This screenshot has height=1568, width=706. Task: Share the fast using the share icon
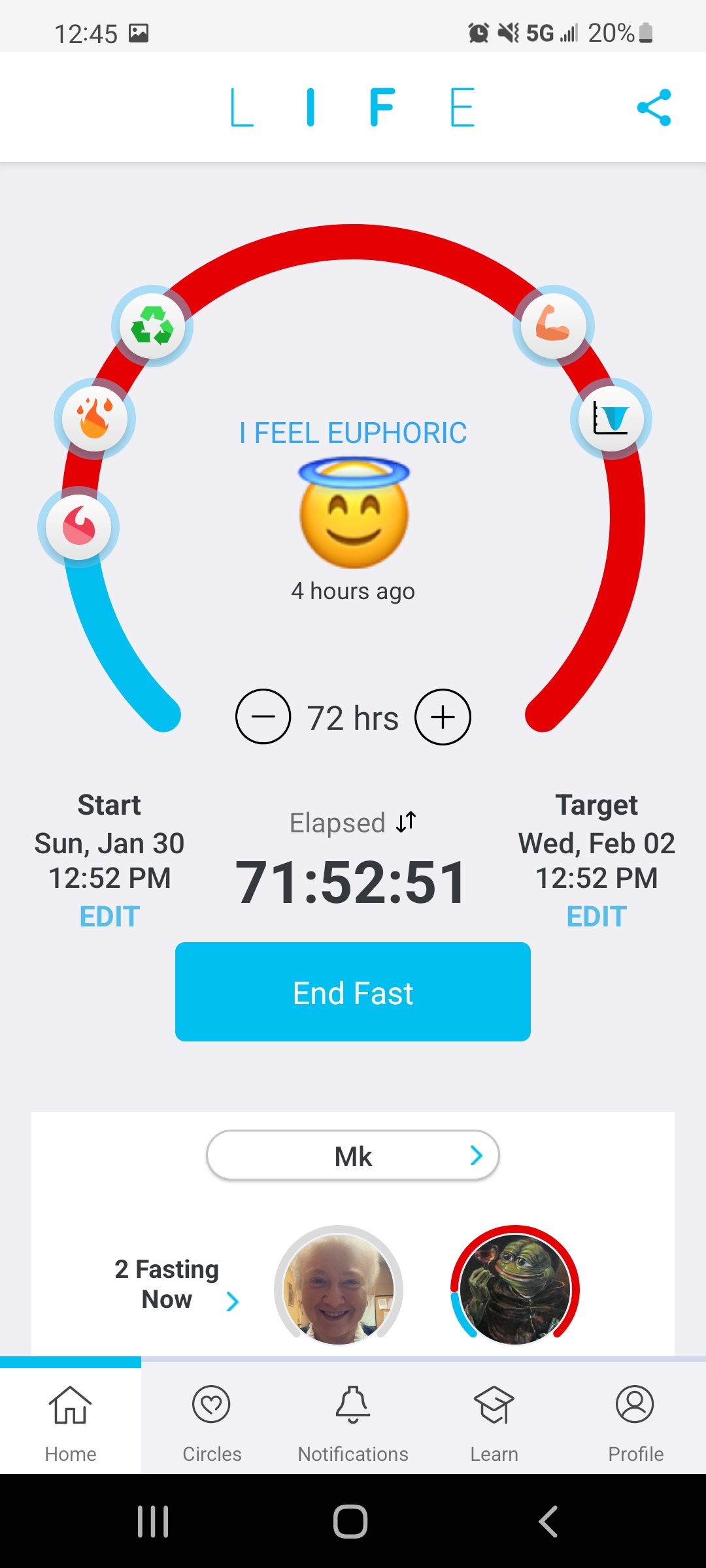(x=654, y=107)
